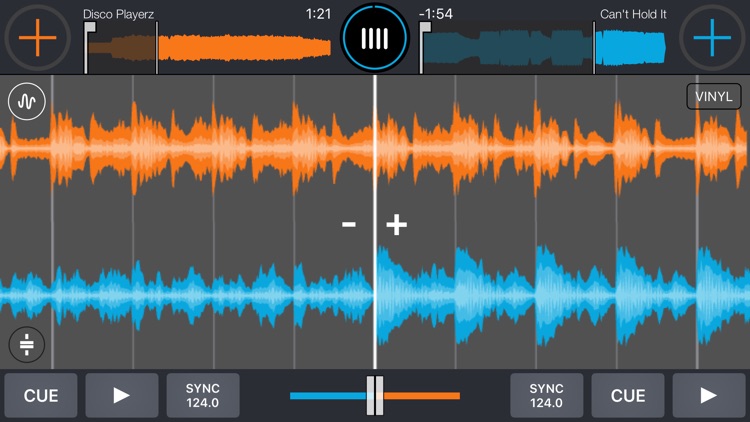Add a track to the orange deck
The image size is (750, 422).
click(37, 38)
